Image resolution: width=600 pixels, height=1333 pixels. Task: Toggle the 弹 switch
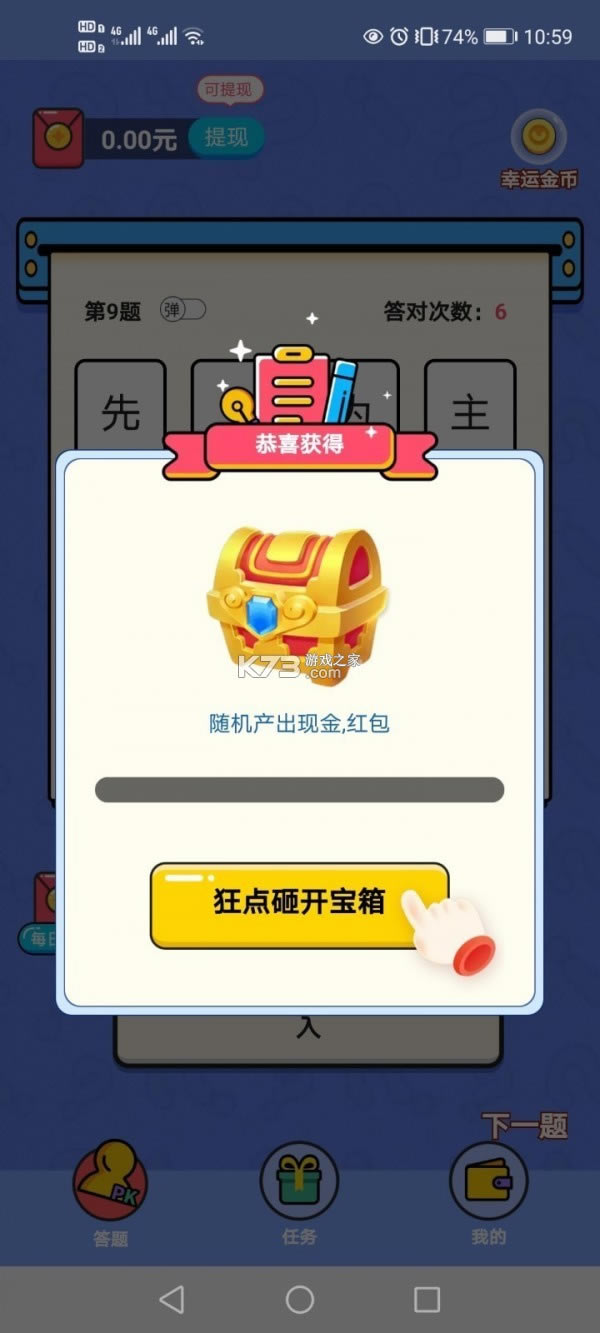click(184, 310)
